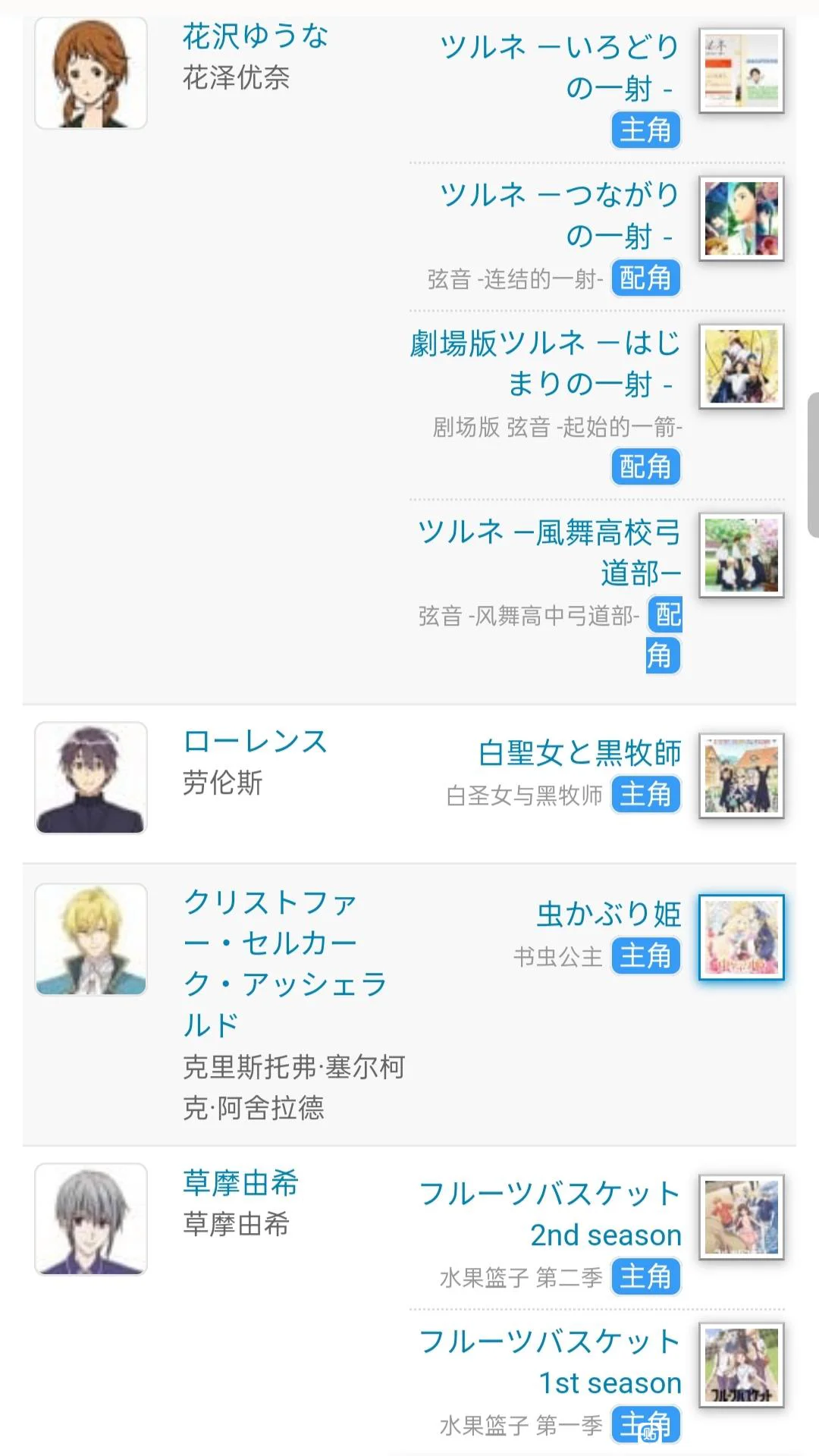View character クリストファー・セルカーク・アッシェラルド
Screen dimensions: 819x1456
click(284, 963)
